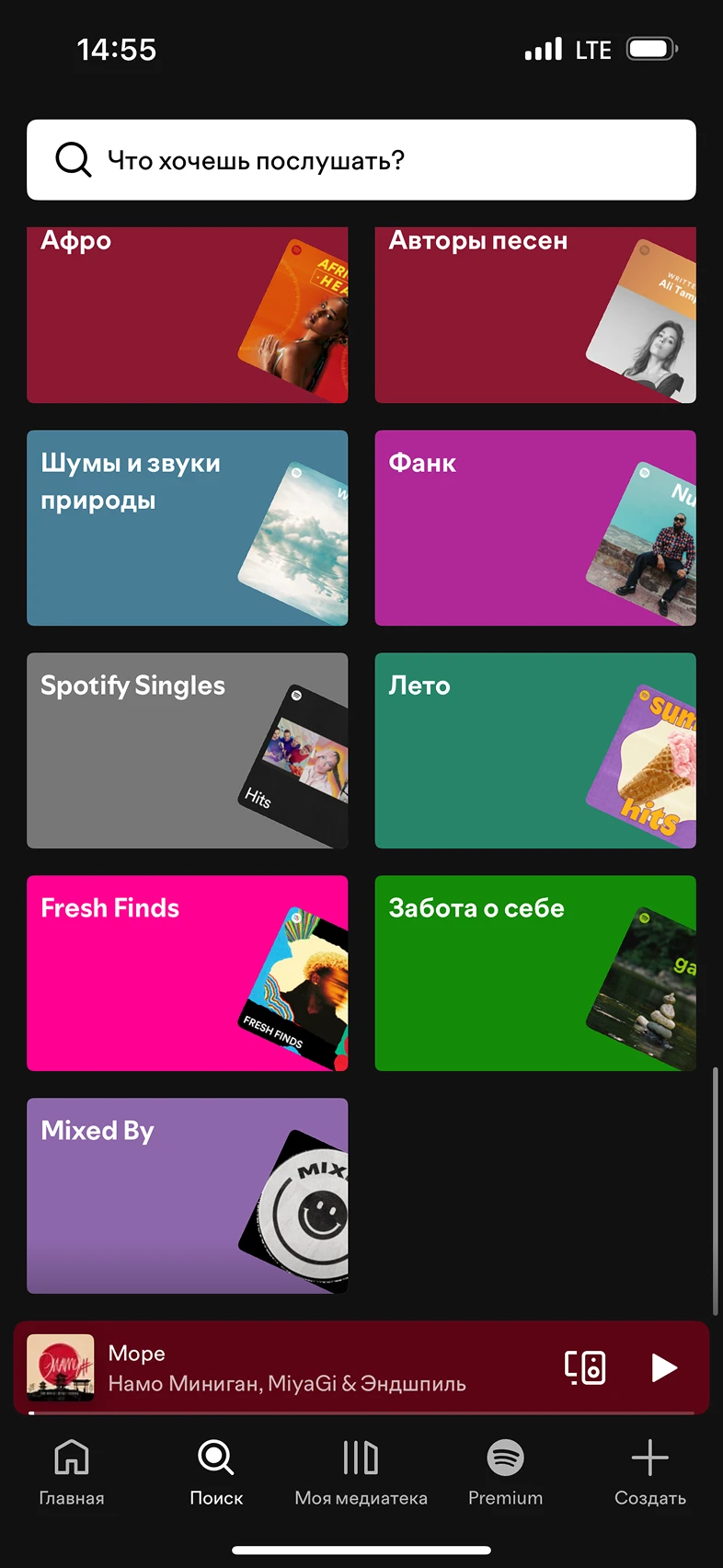Open Шумы и звуки природы category
723x1568 pixels.
[188, 528]
